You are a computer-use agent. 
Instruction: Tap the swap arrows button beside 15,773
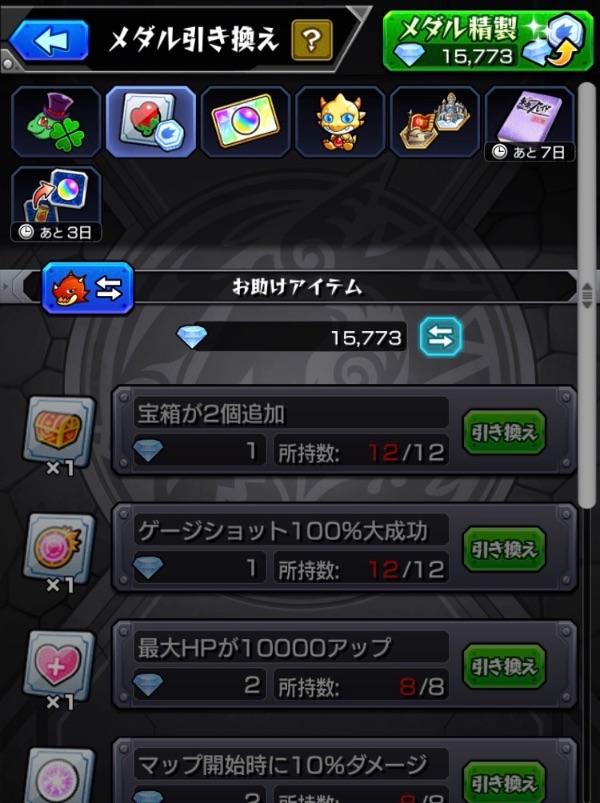coord(440,337)
